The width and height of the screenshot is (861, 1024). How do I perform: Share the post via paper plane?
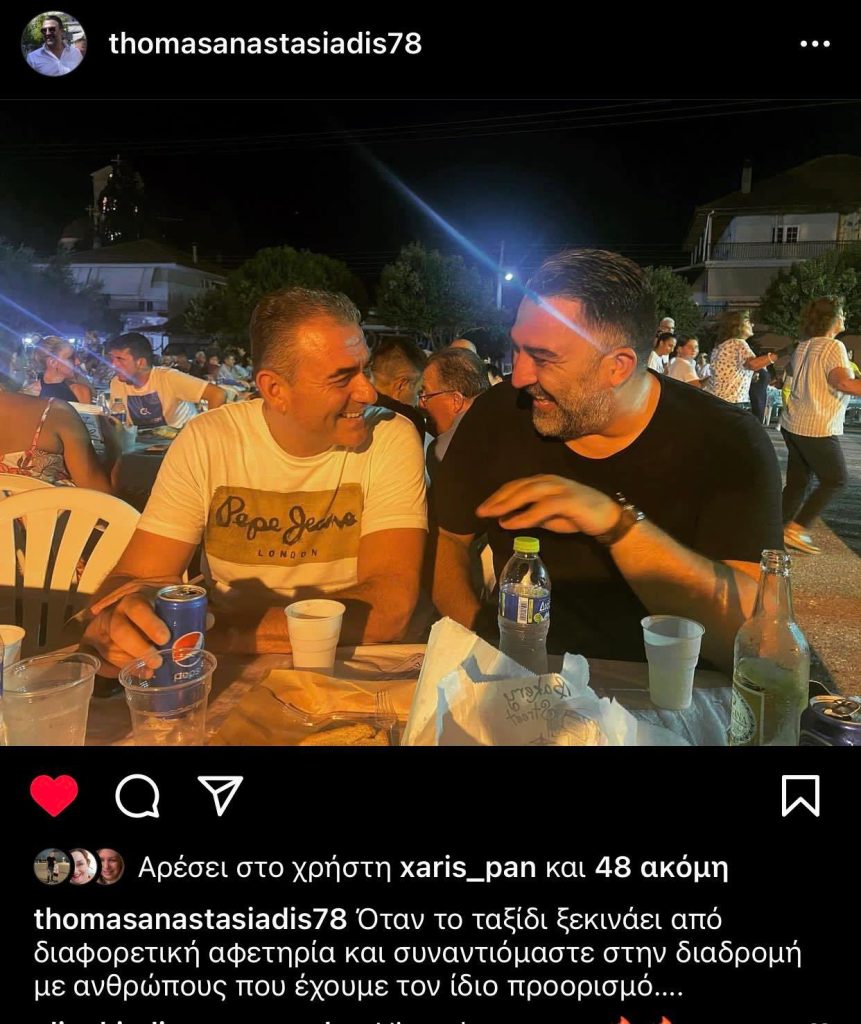(220, 796)
